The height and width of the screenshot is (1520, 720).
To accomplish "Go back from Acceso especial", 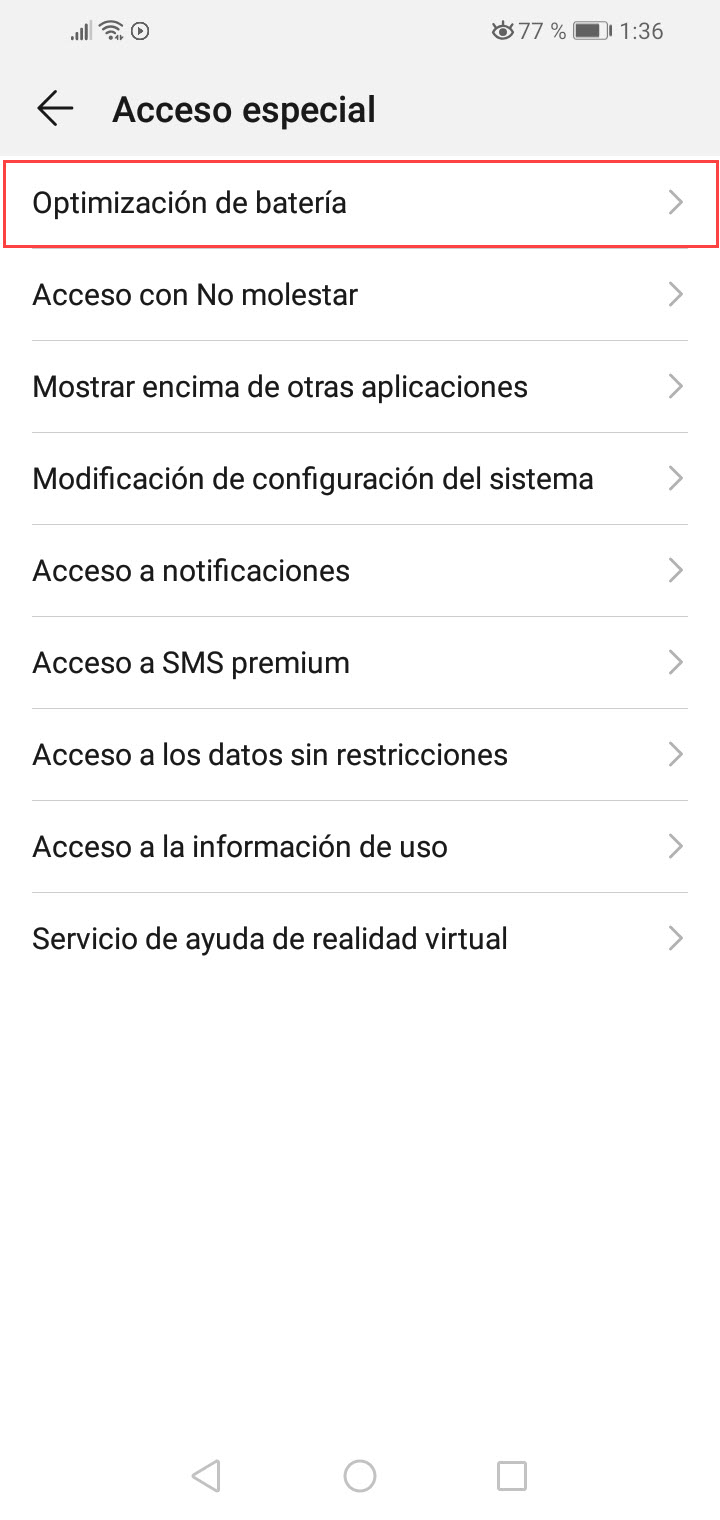I will coord(55,108).
